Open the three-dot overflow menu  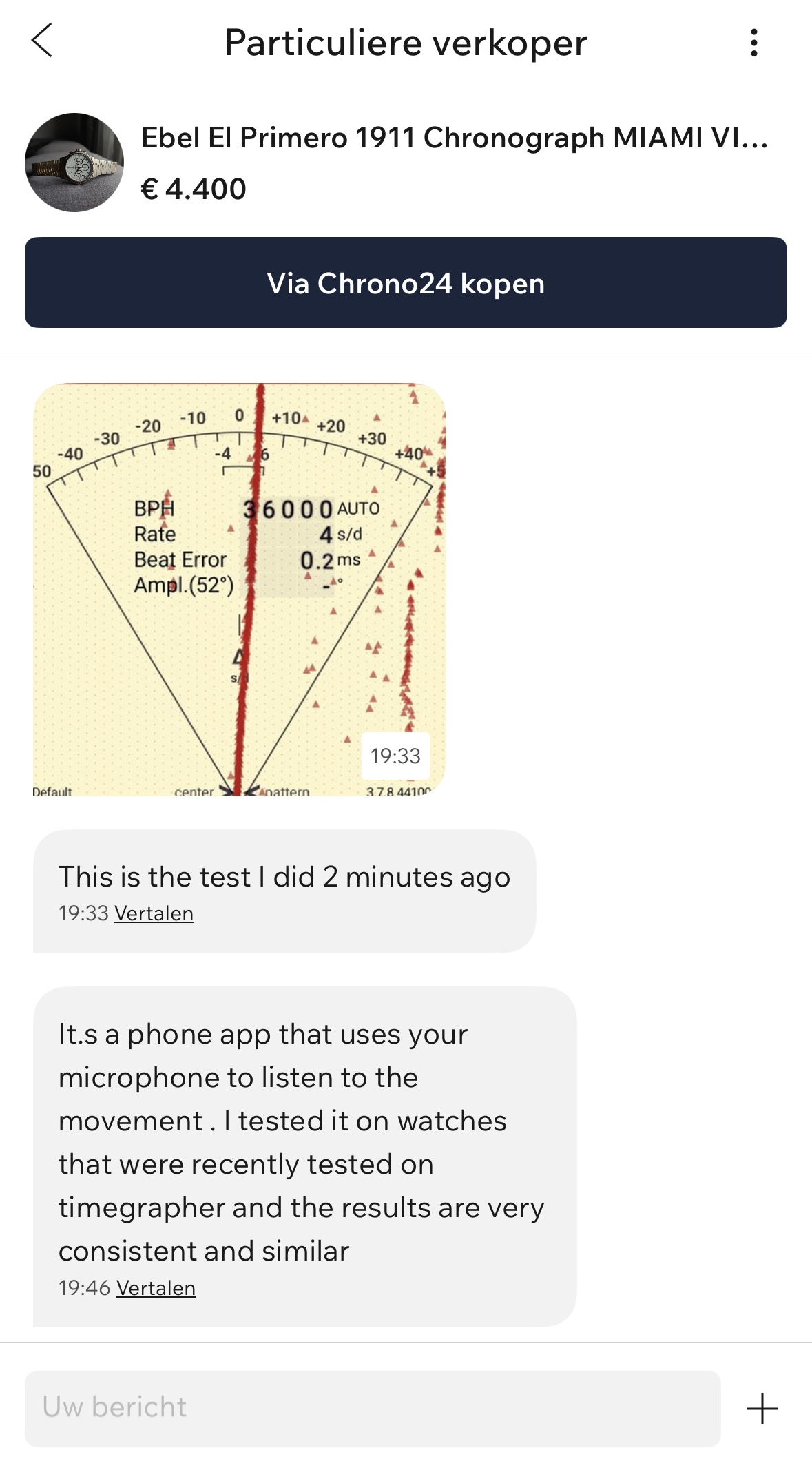point(754,43)
